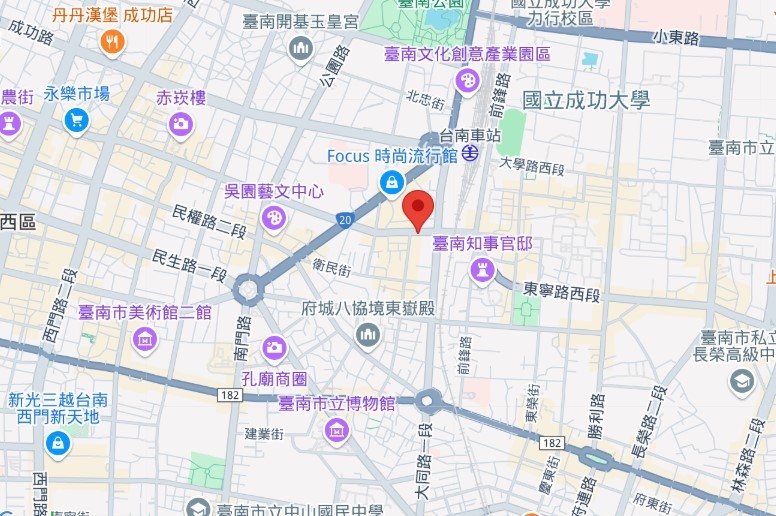776x516 pixels.
Task: Select 臺南知事官邸 marker
Action: click(484, 270)
